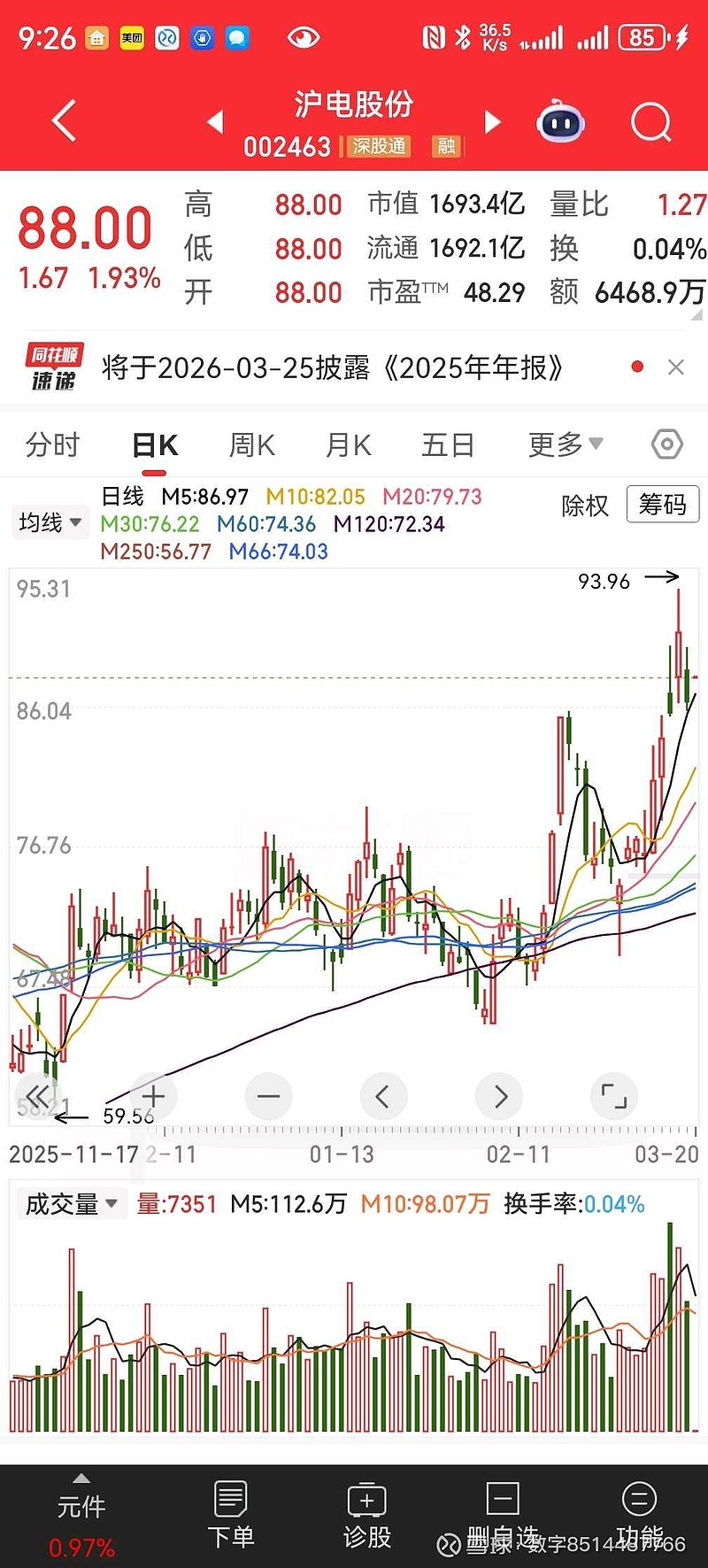Toggle the eye icon in status bar

point(302,37)
